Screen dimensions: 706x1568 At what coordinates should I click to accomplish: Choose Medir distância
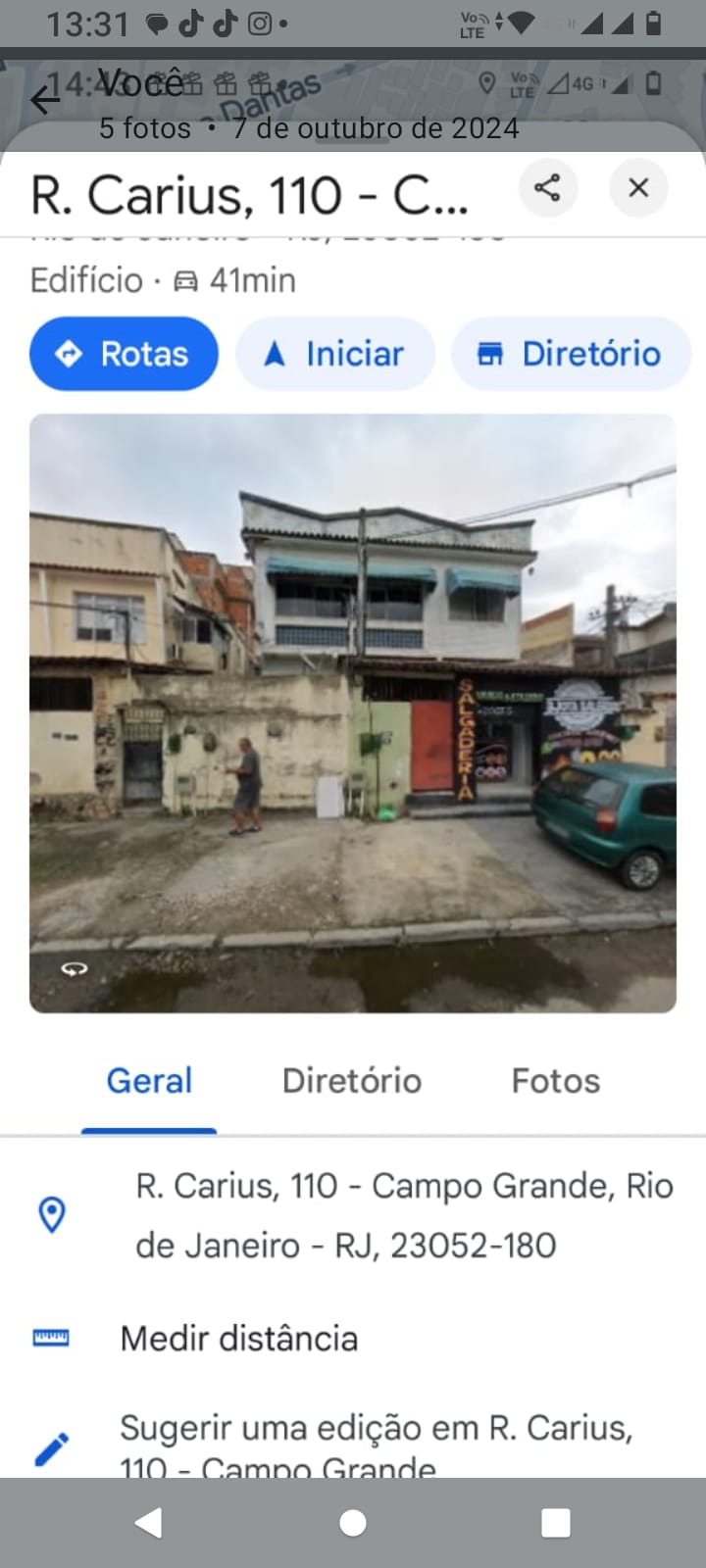pos(238,1339)
